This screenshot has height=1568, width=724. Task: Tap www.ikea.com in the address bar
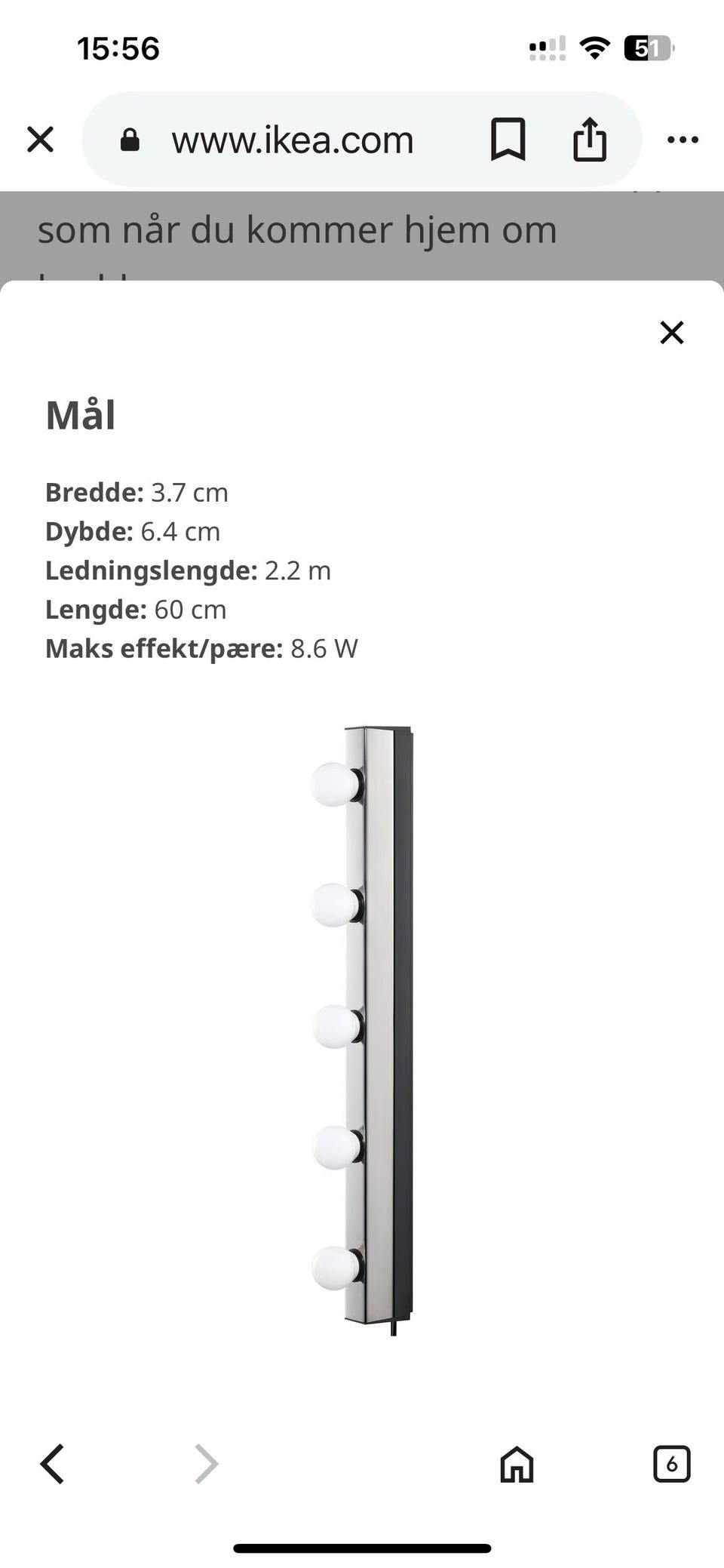click(x=293, y=138)
